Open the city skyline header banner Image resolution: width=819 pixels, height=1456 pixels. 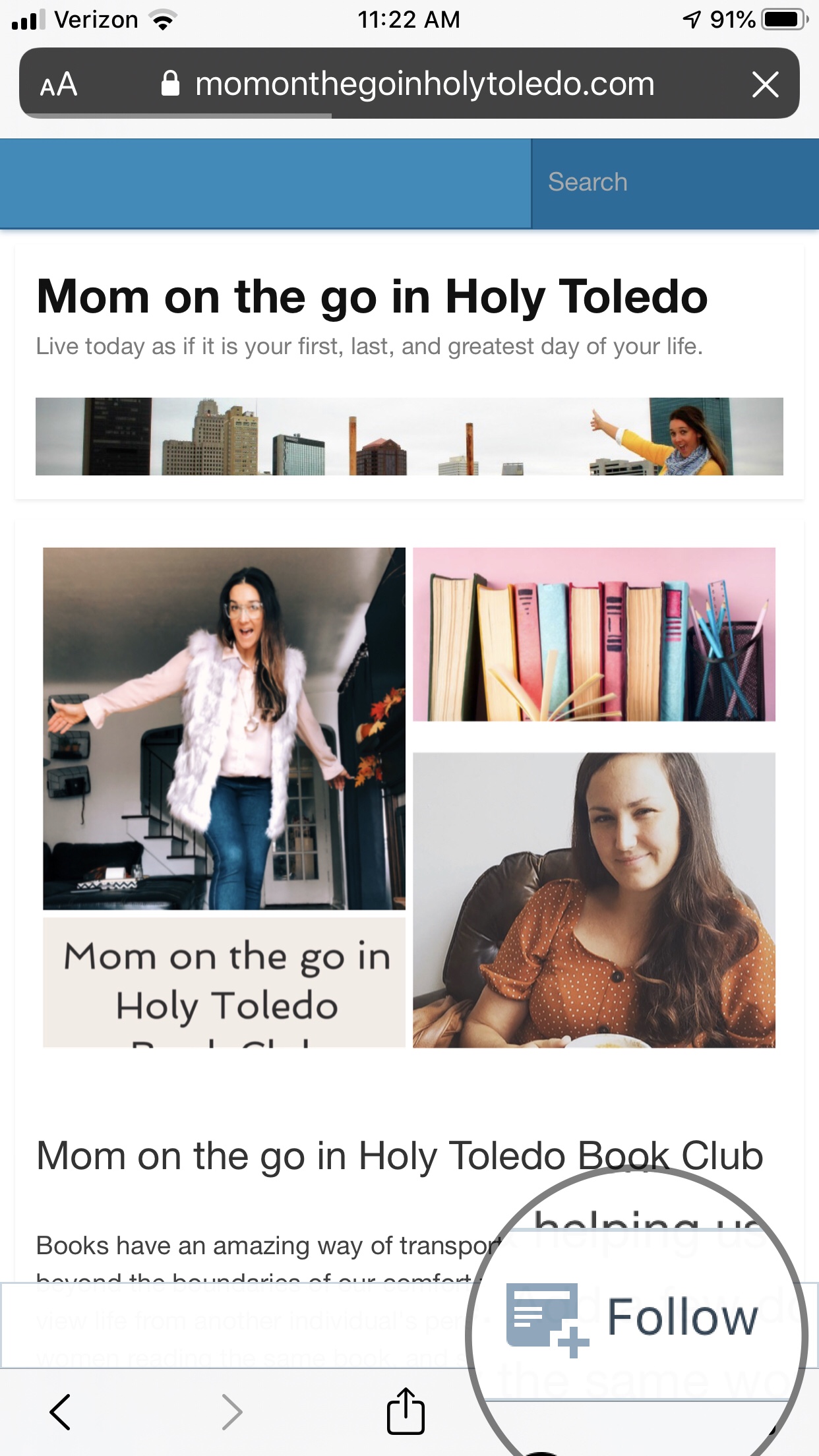pos(409,436)
